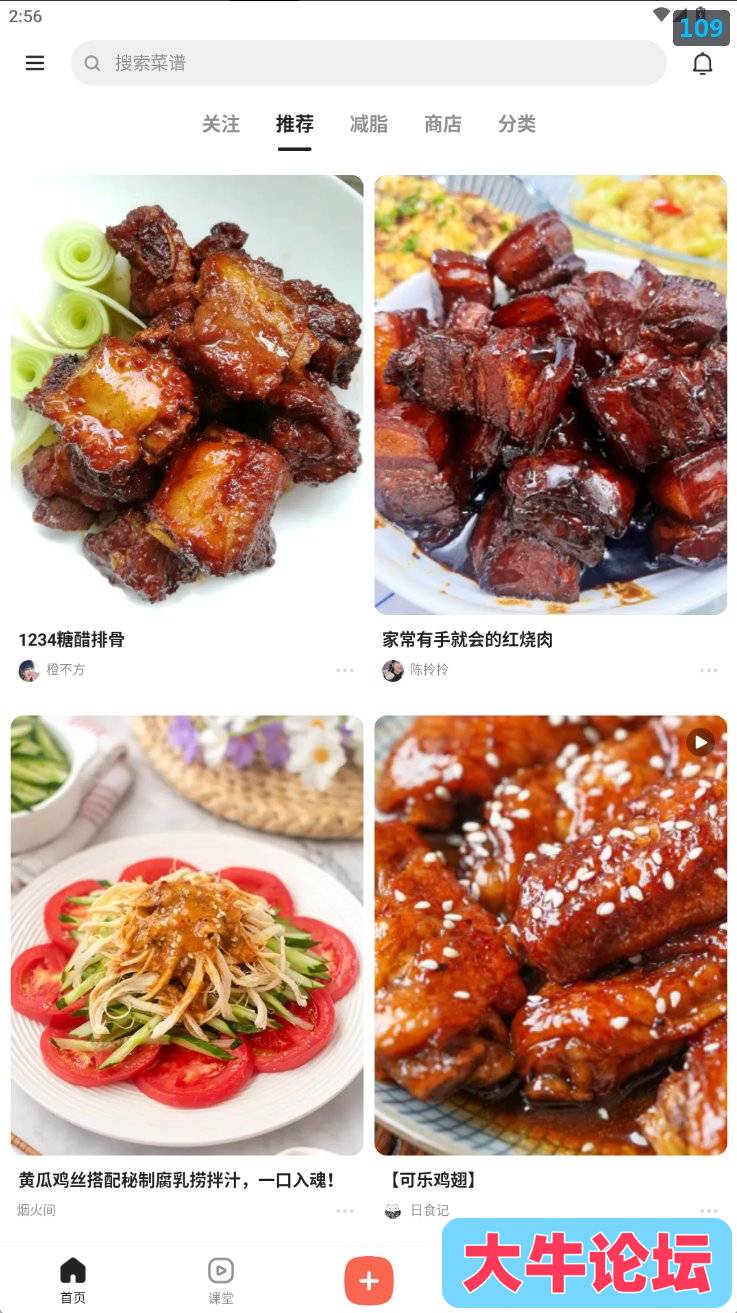
Task: Switch to the 关注 tab
Action: [221, 124]
